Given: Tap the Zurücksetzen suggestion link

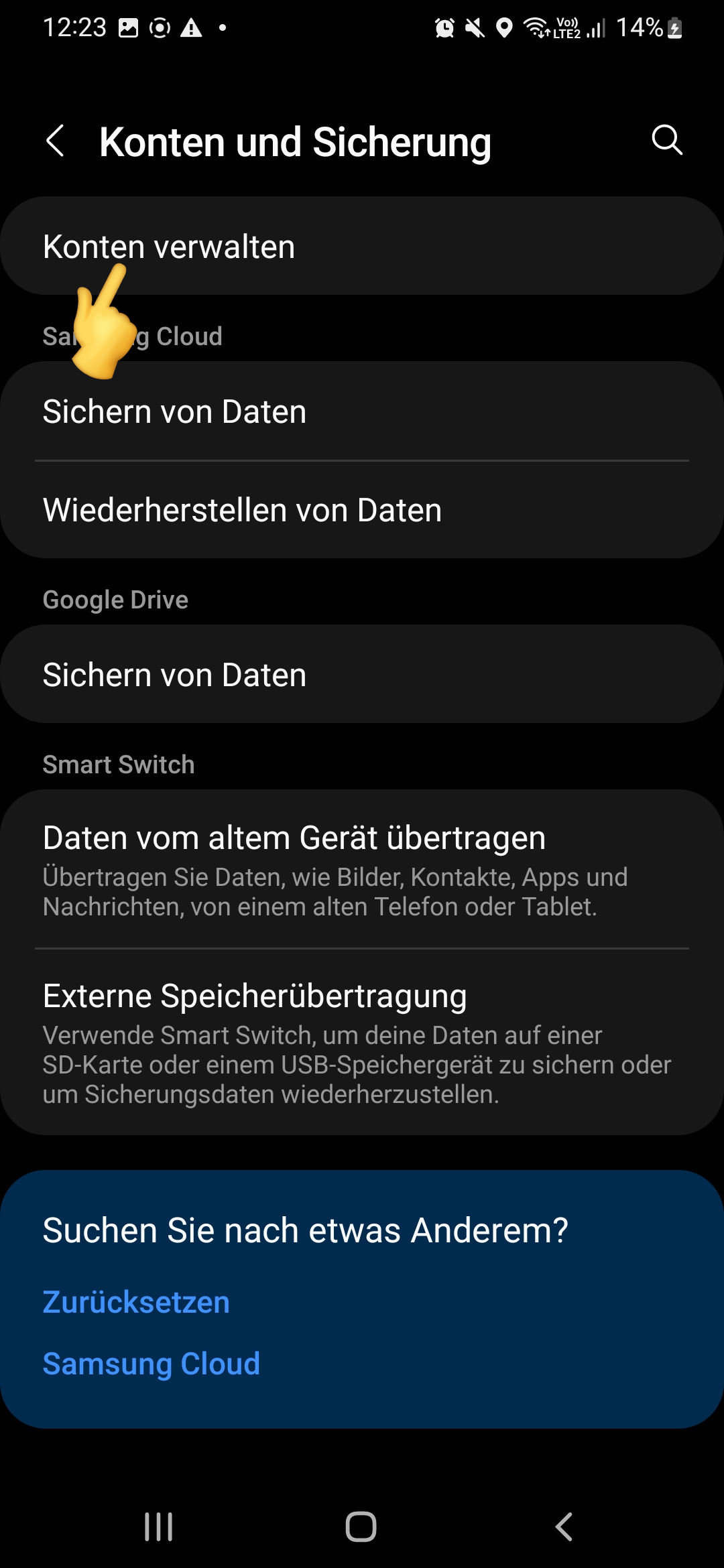Looking at the screenshot, I should coord(136,1301).
